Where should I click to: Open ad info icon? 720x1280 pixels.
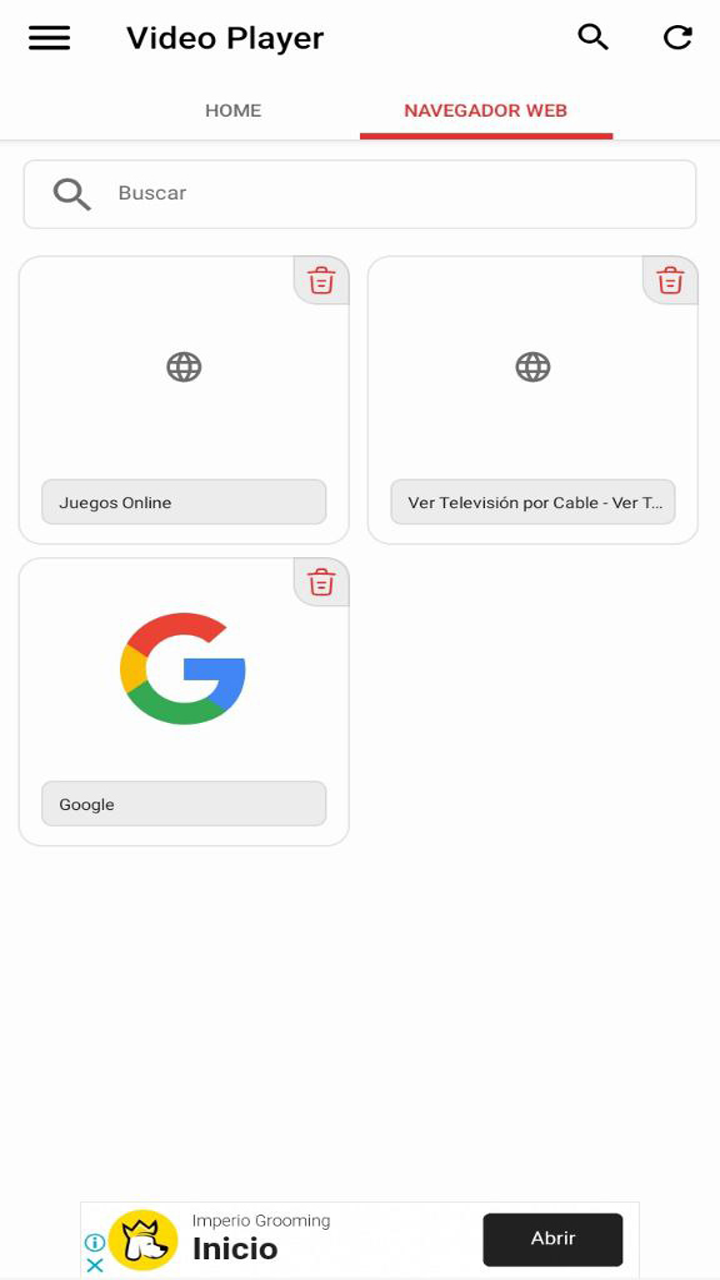tap(95, 1242)
